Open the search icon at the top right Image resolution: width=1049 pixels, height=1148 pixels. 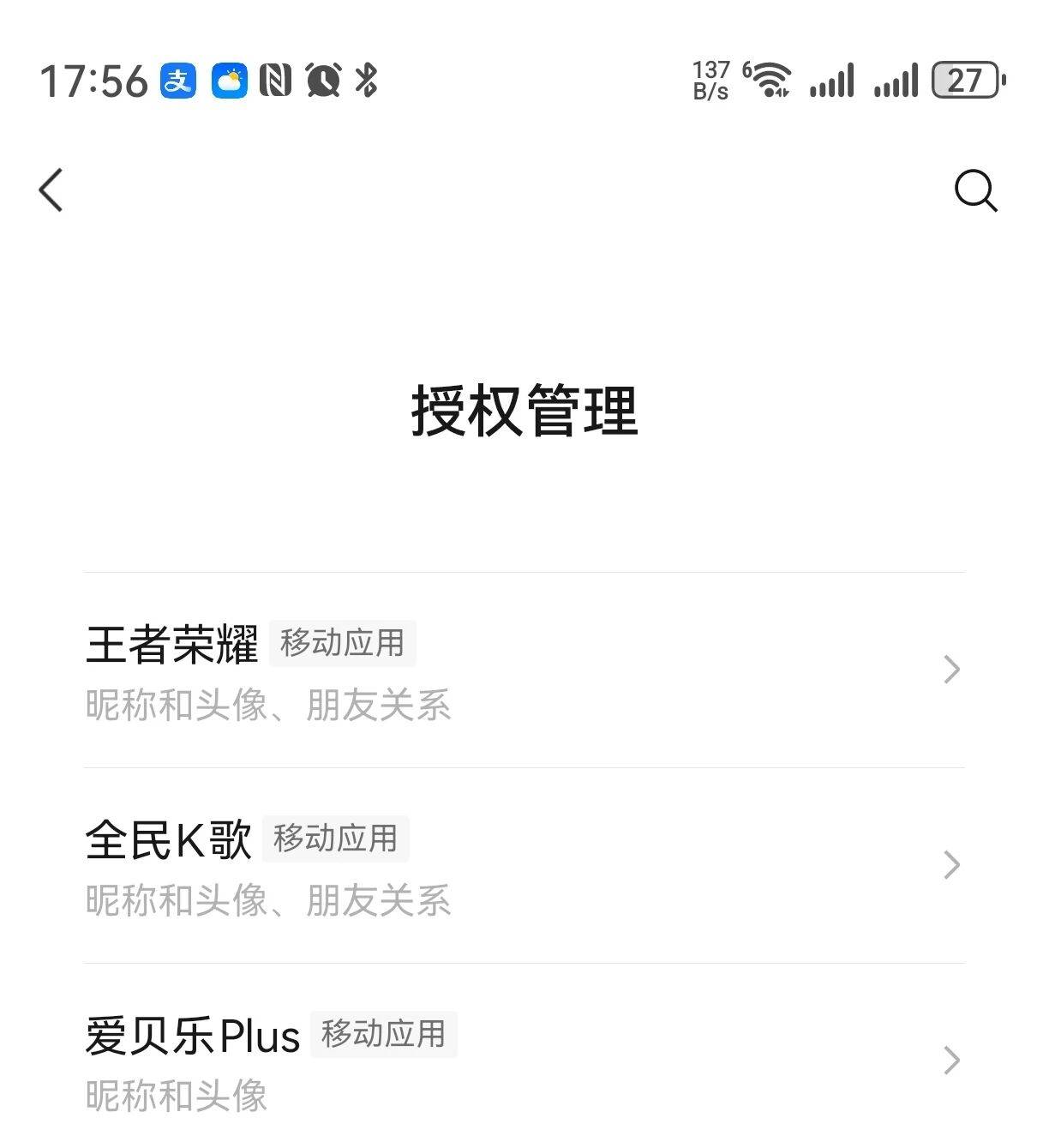(x=975, y=189)
